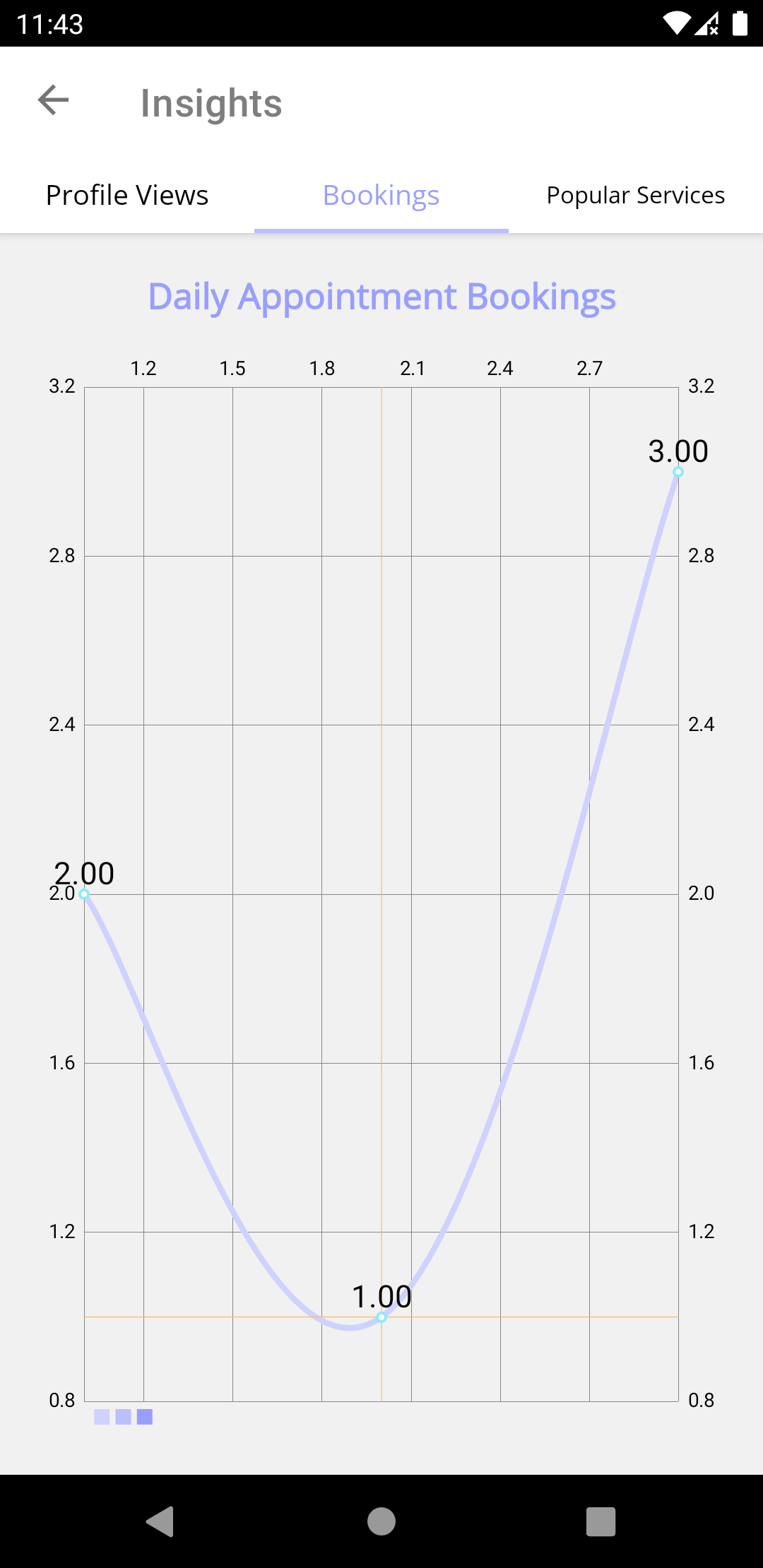Switch to the Profile Views tab
763x1568 pixels.
click(127, 196)
